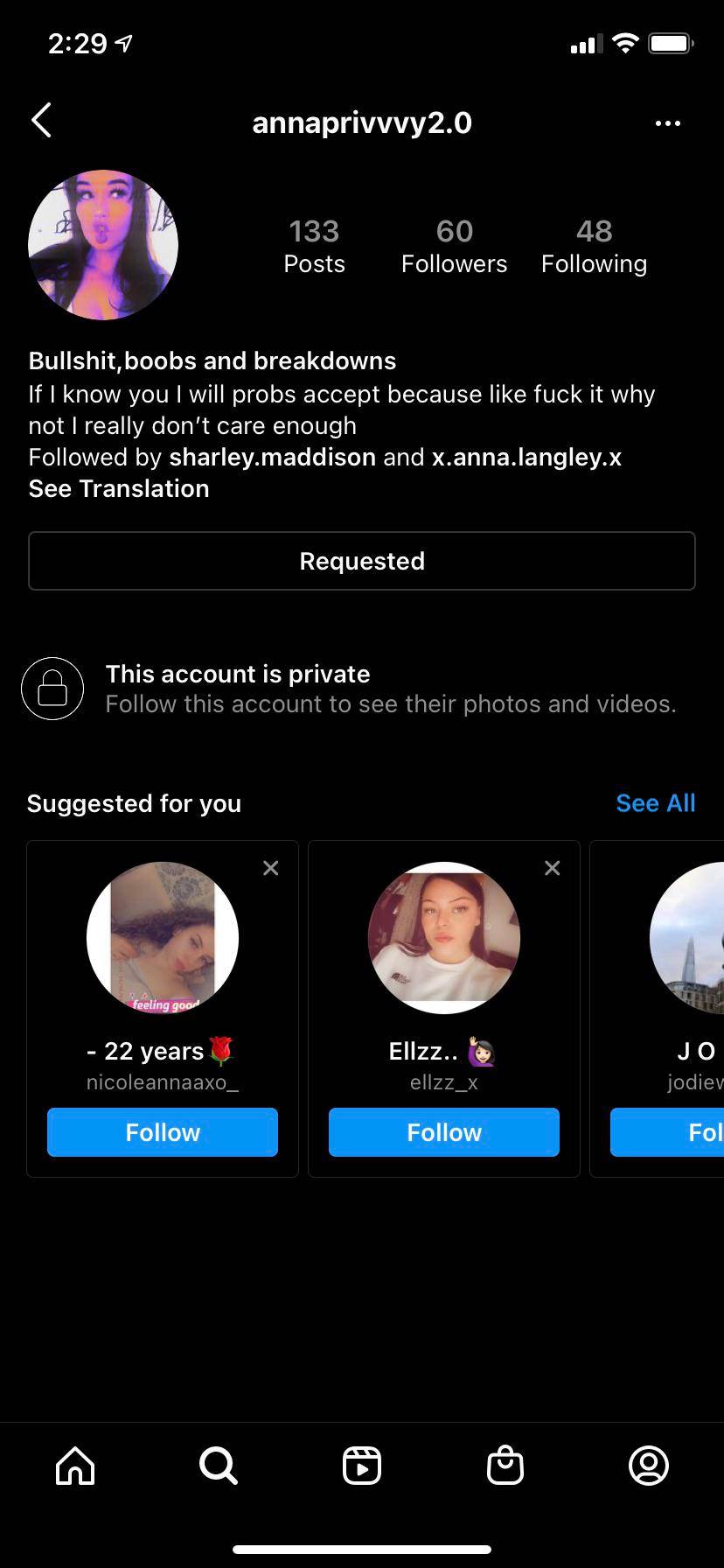
Task: Follow the Ellzz.. account
Action: pyautogui.click(x=443, y=1132)
